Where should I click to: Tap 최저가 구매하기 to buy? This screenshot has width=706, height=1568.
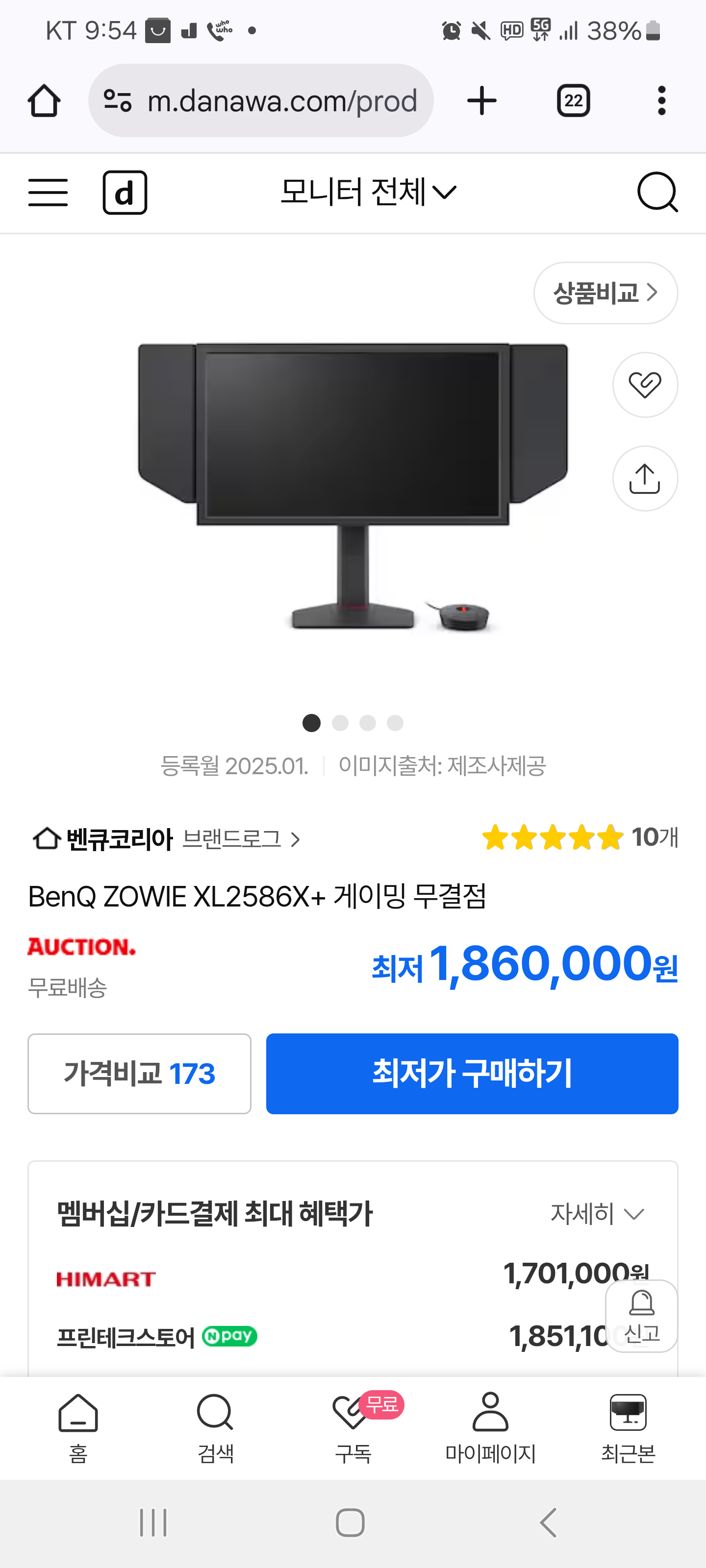pos(472,1073)
